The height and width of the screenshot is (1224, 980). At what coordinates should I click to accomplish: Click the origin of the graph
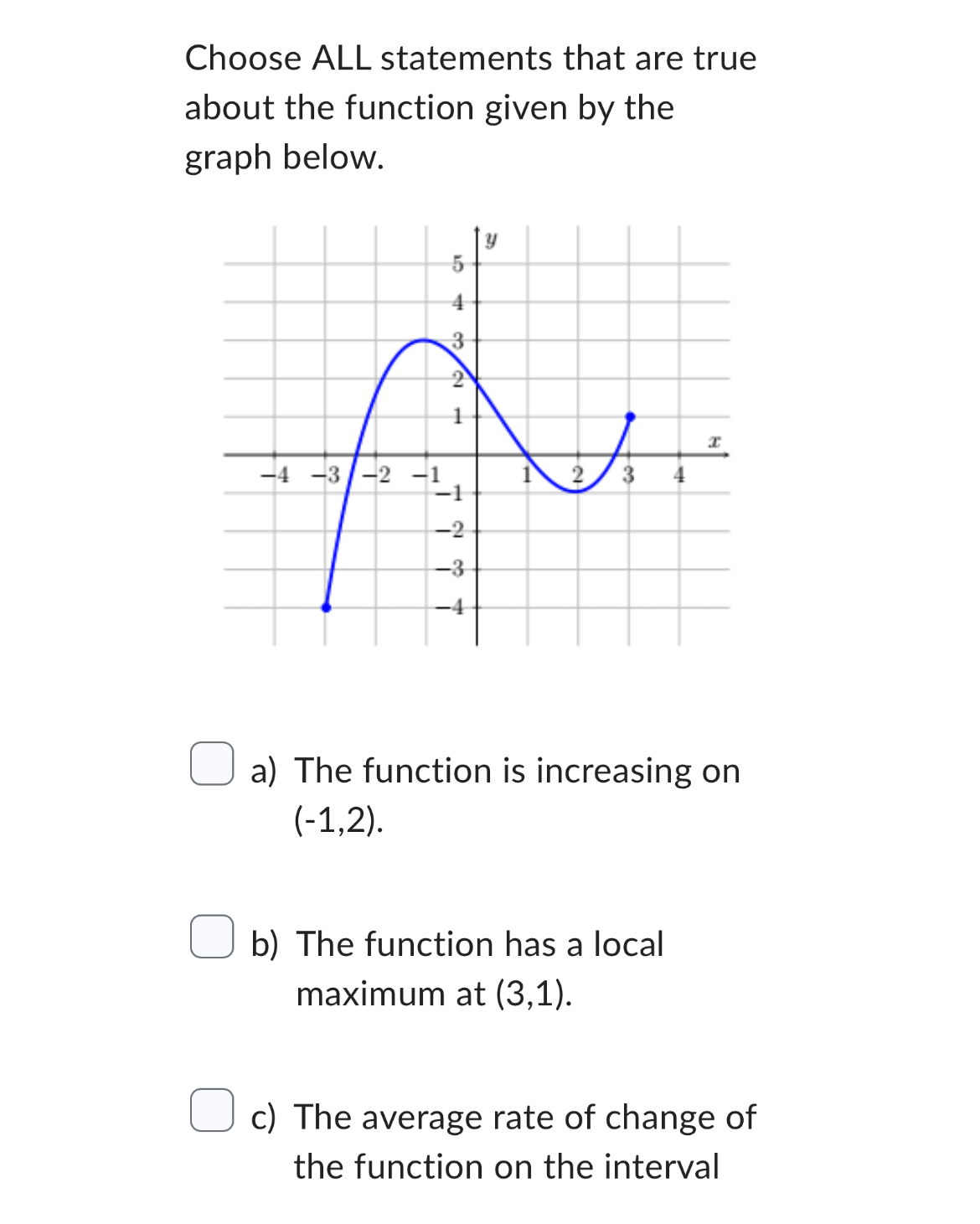pyautogui.click(x=476, y=457)
